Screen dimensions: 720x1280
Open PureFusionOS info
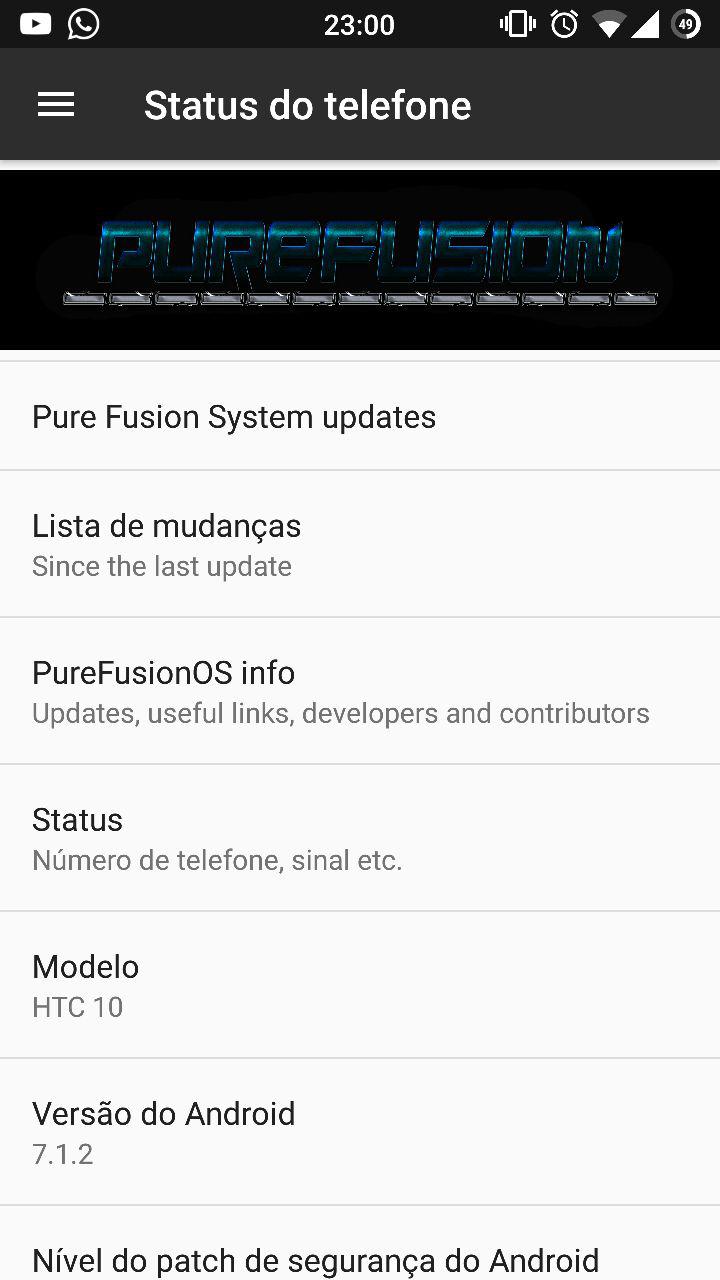pos(360,691)
